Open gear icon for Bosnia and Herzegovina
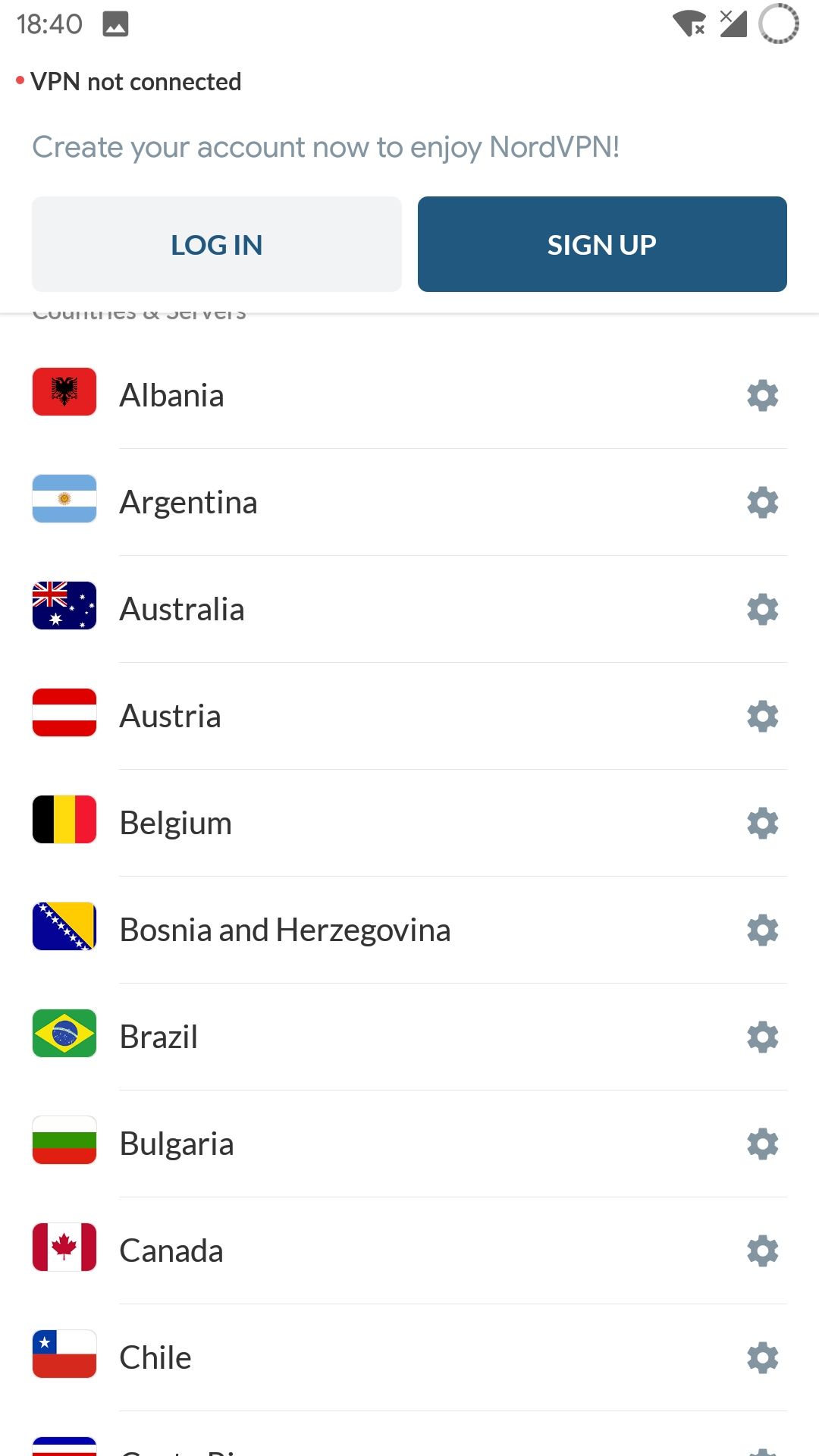819x1456 pixels. click(x=762, y=930)
